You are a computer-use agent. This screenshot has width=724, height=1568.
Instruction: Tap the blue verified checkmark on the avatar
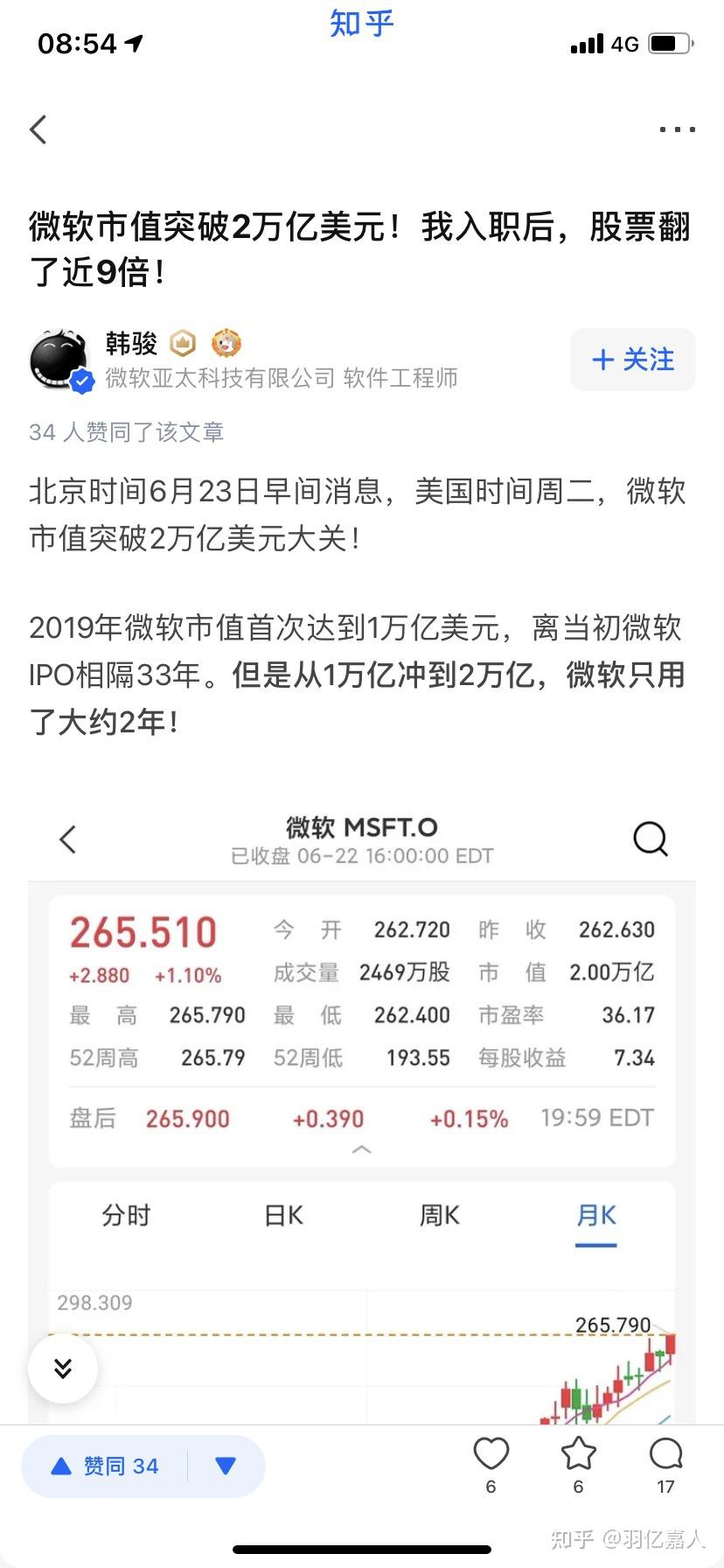(80, 381)
